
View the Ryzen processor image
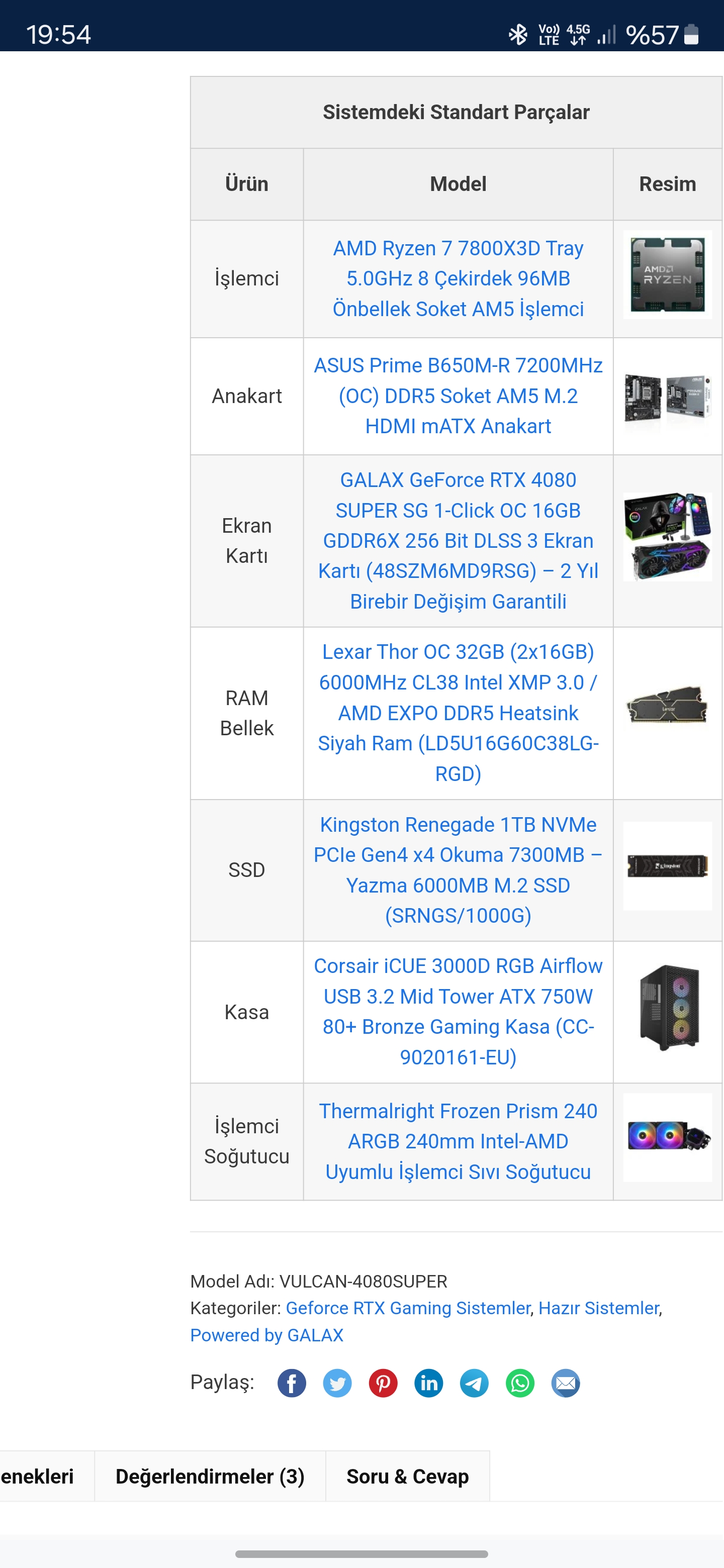pos(667,274)
